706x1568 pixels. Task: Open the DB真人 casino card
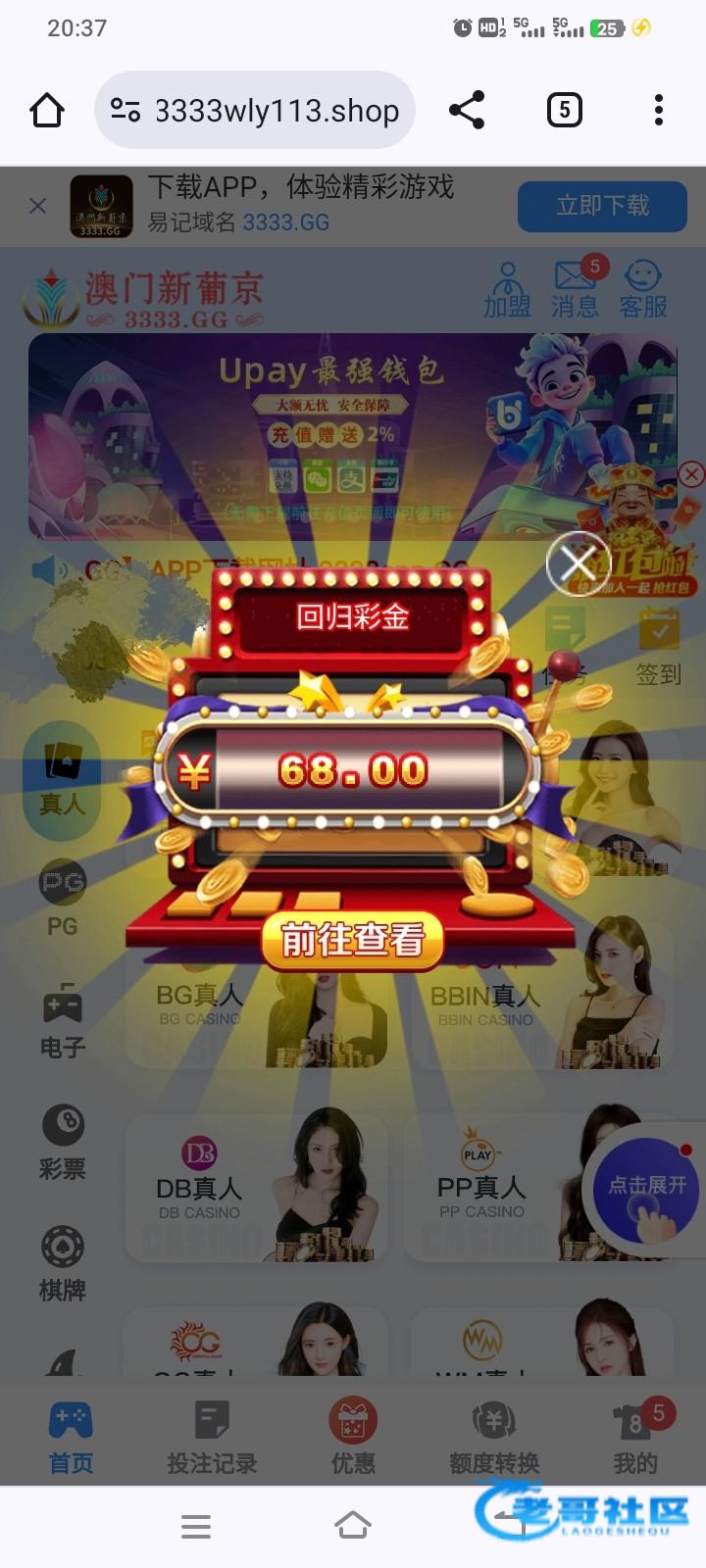pyautogui.click(x=257, y=1189)
